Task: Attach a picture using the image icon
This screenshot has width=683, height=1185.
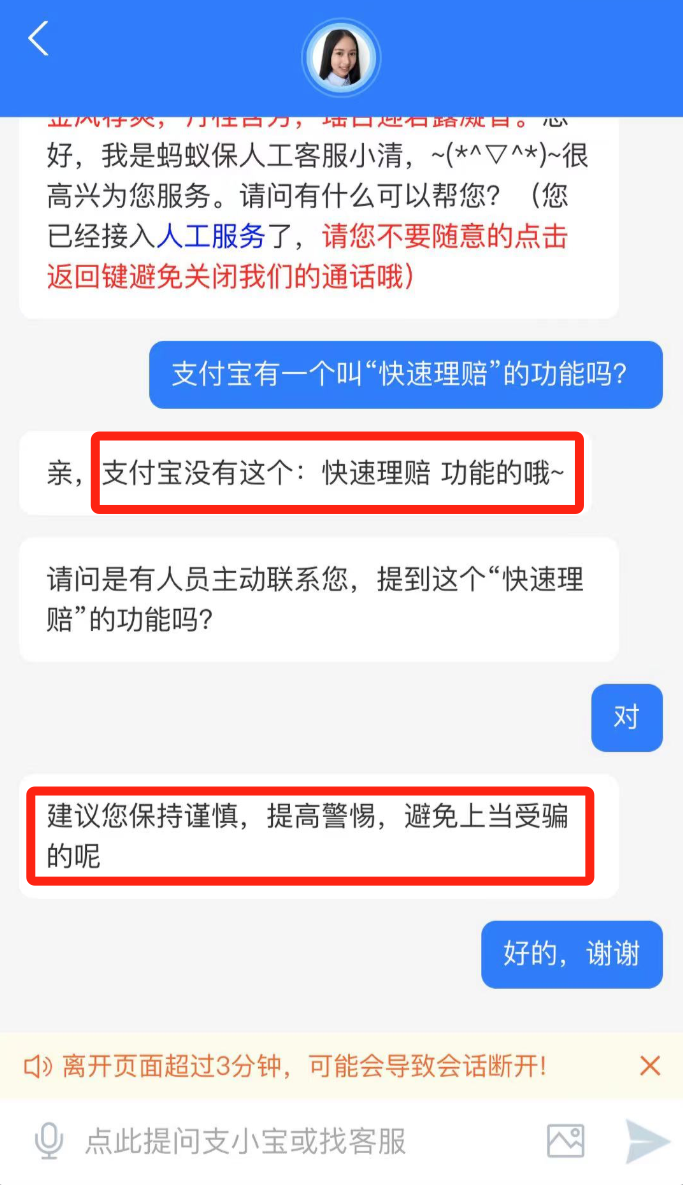Action: tap(565, 1141)
